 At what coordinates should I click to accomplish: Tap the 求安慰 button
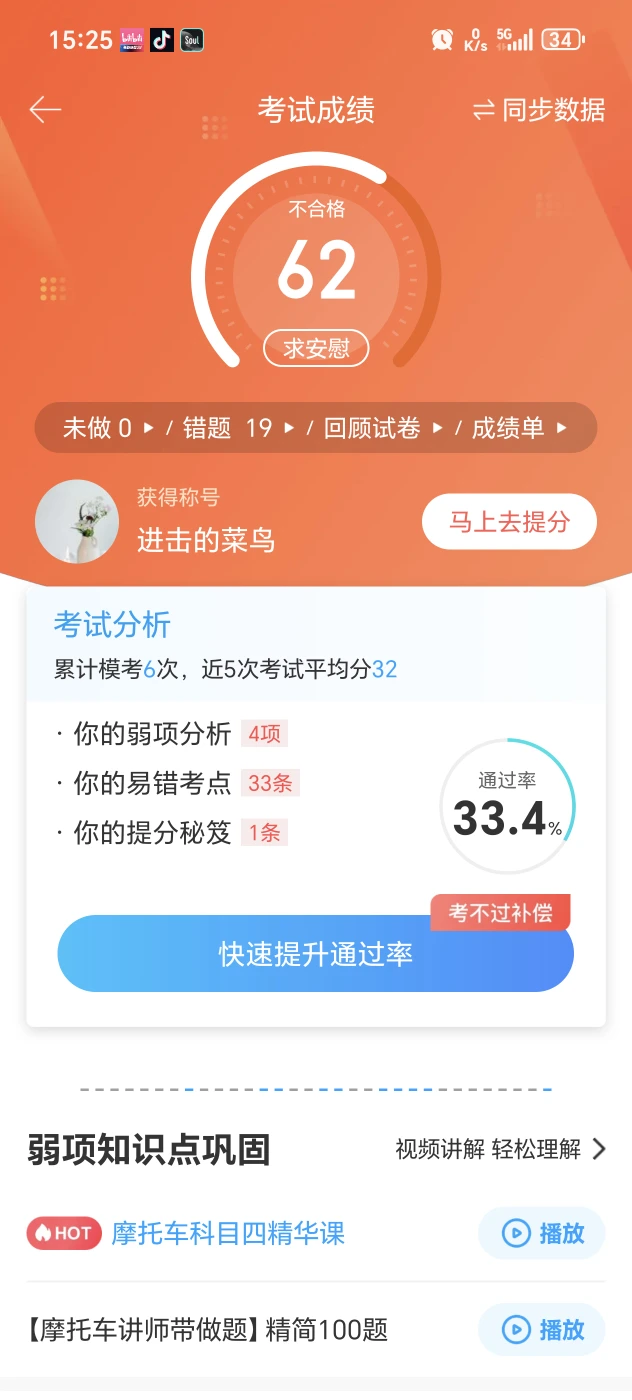tap(316, 348)
